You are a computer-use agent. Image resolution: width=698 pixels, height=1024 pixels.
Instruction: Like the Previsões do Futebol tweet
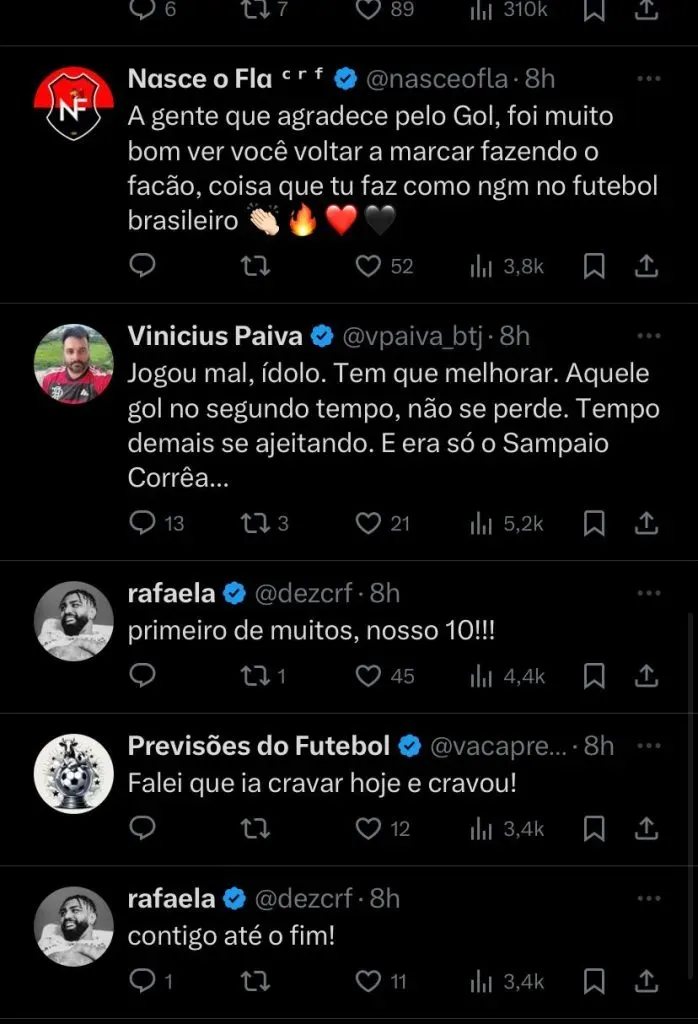click(369, 828)
